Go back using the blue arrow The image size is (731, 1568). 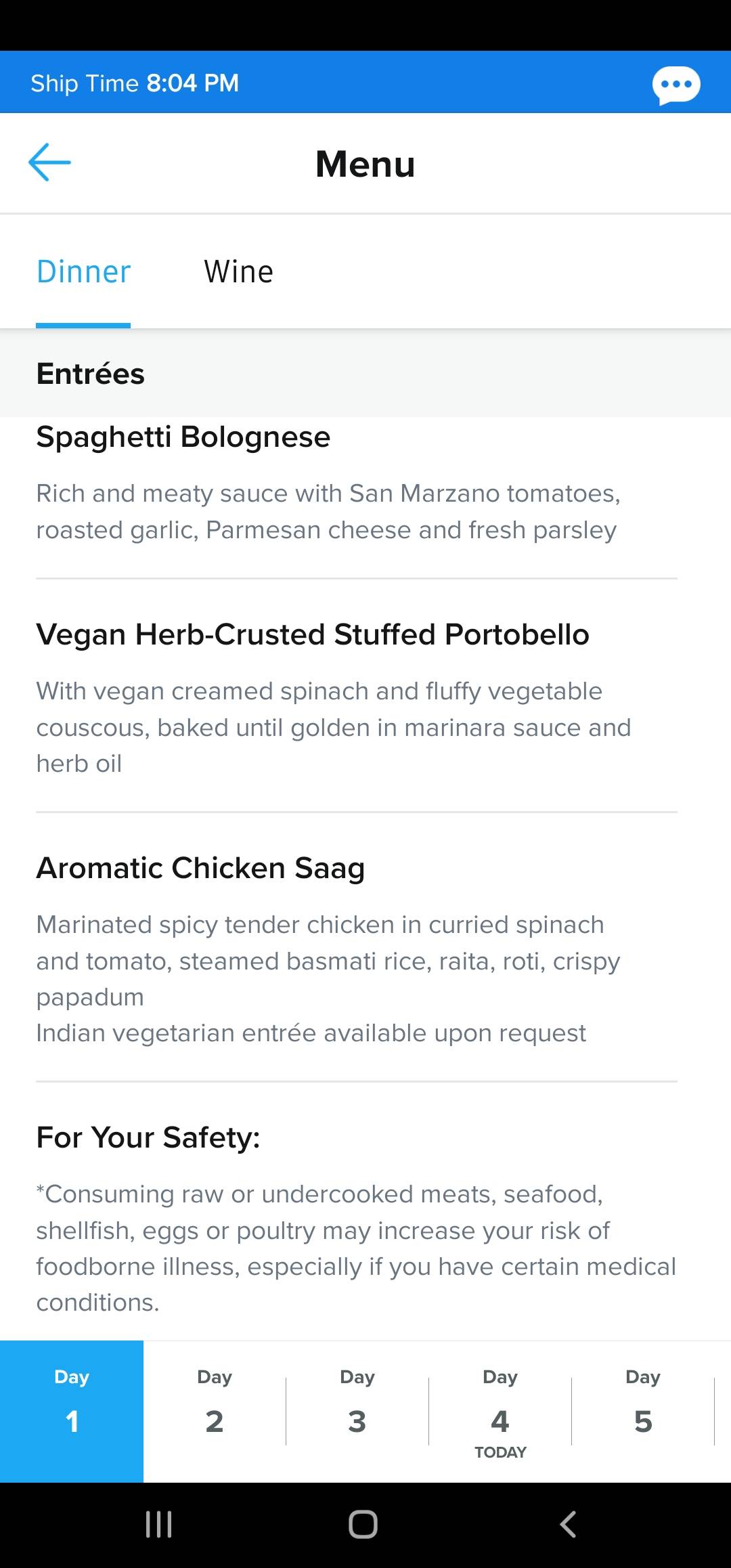(49, 162)
